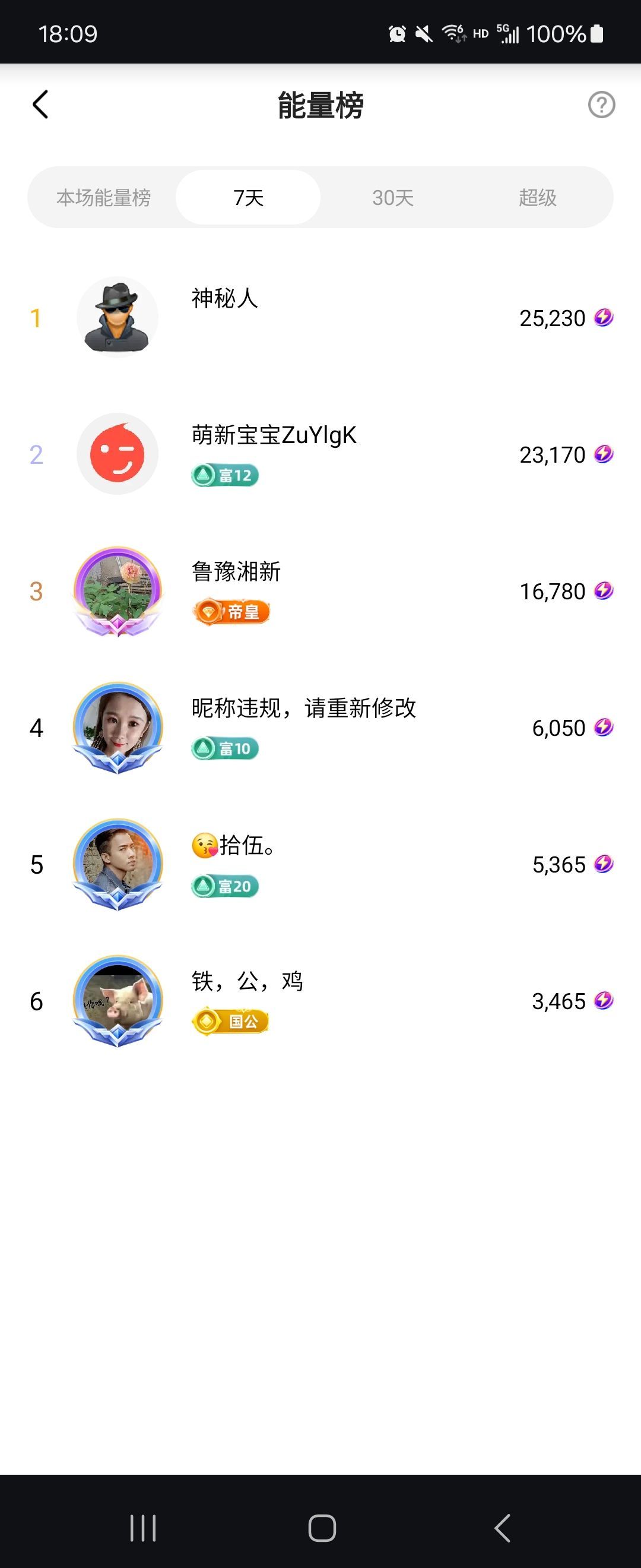Open 神秘人's ranking entry
641x1568 pixels.
(320, 317)
